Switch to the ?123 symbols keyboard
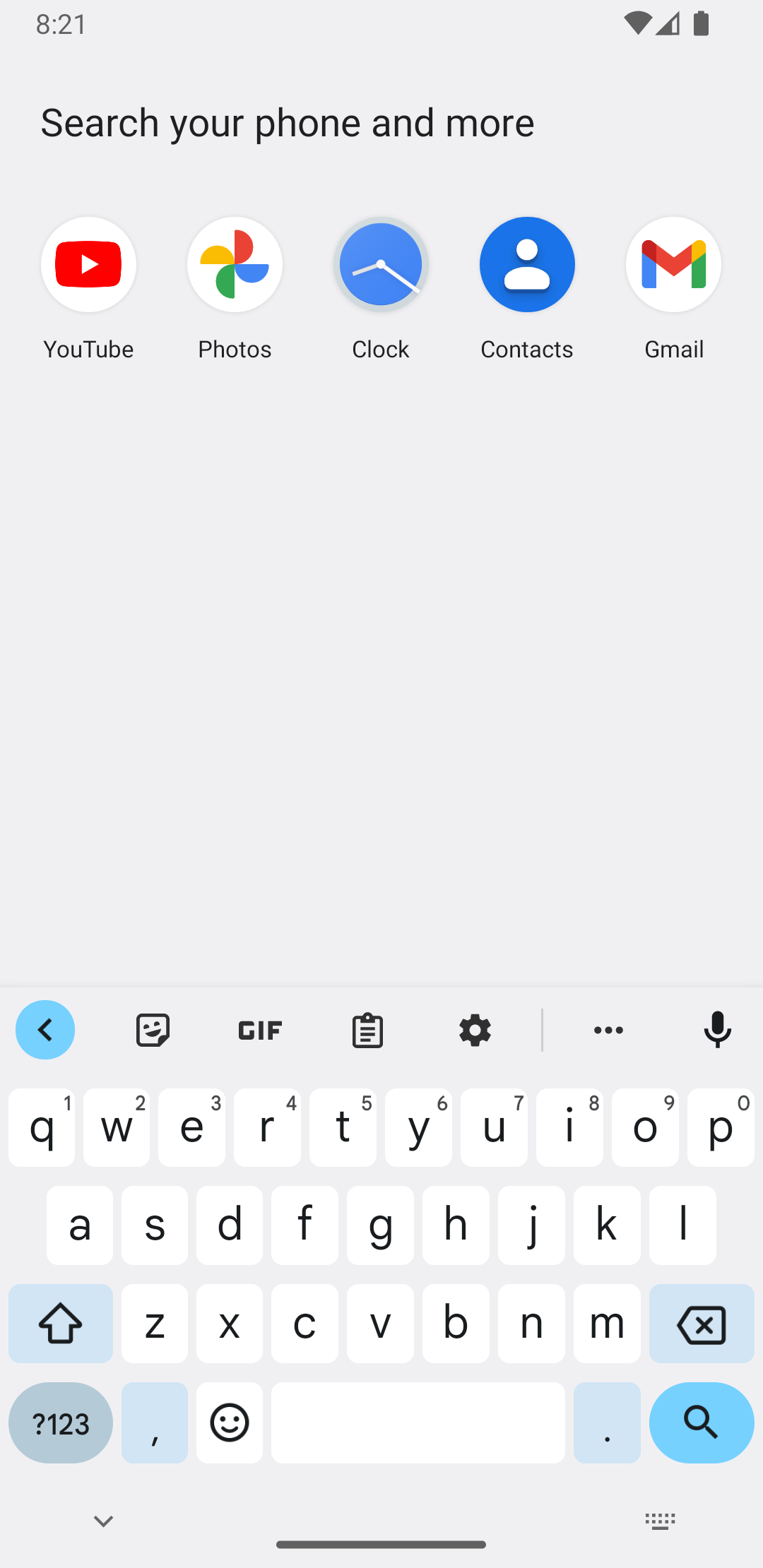 [61, 1422]
